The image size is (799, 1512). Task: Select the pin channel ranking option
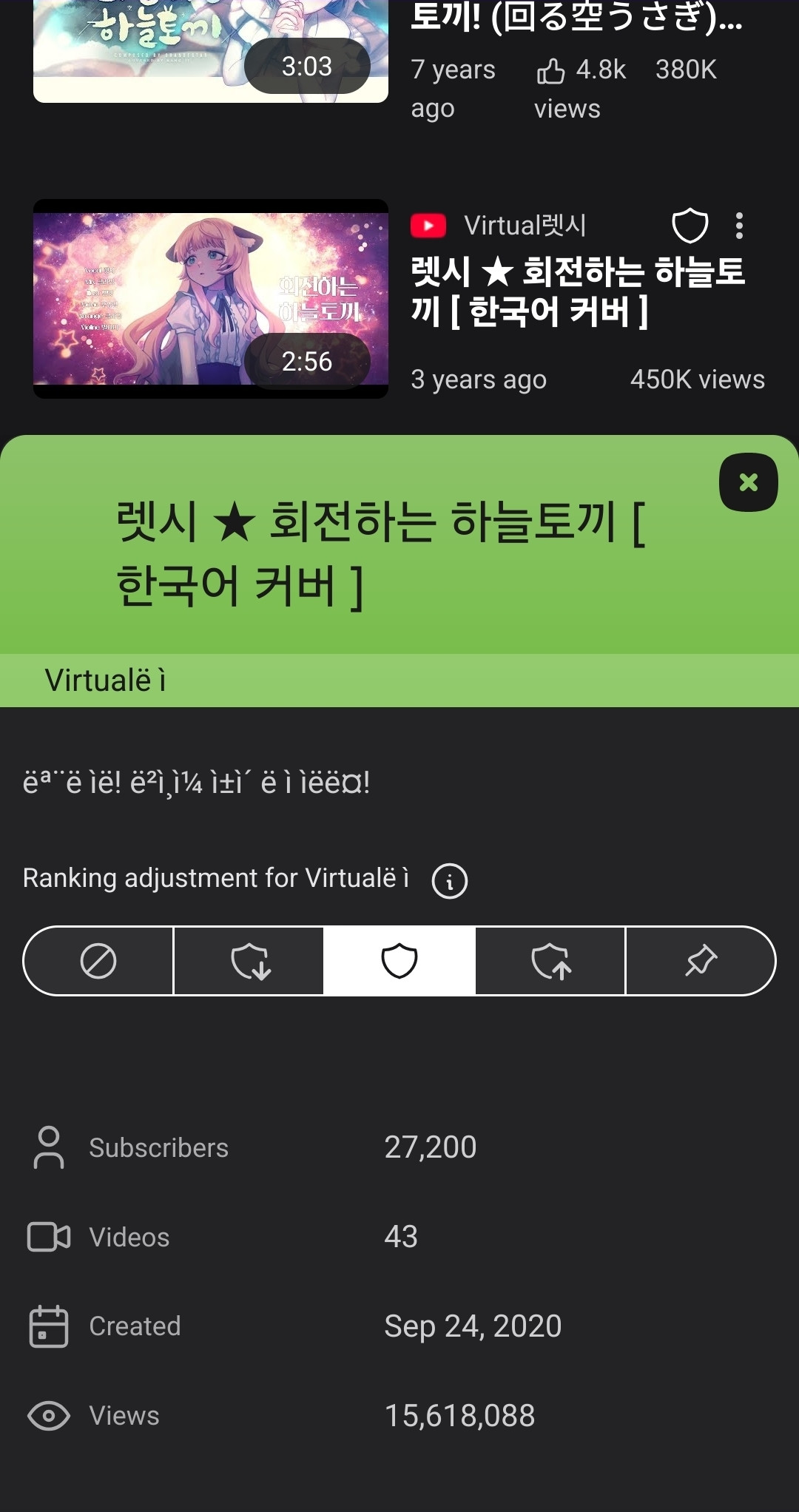pyautogui.click(x=701, y=961)
